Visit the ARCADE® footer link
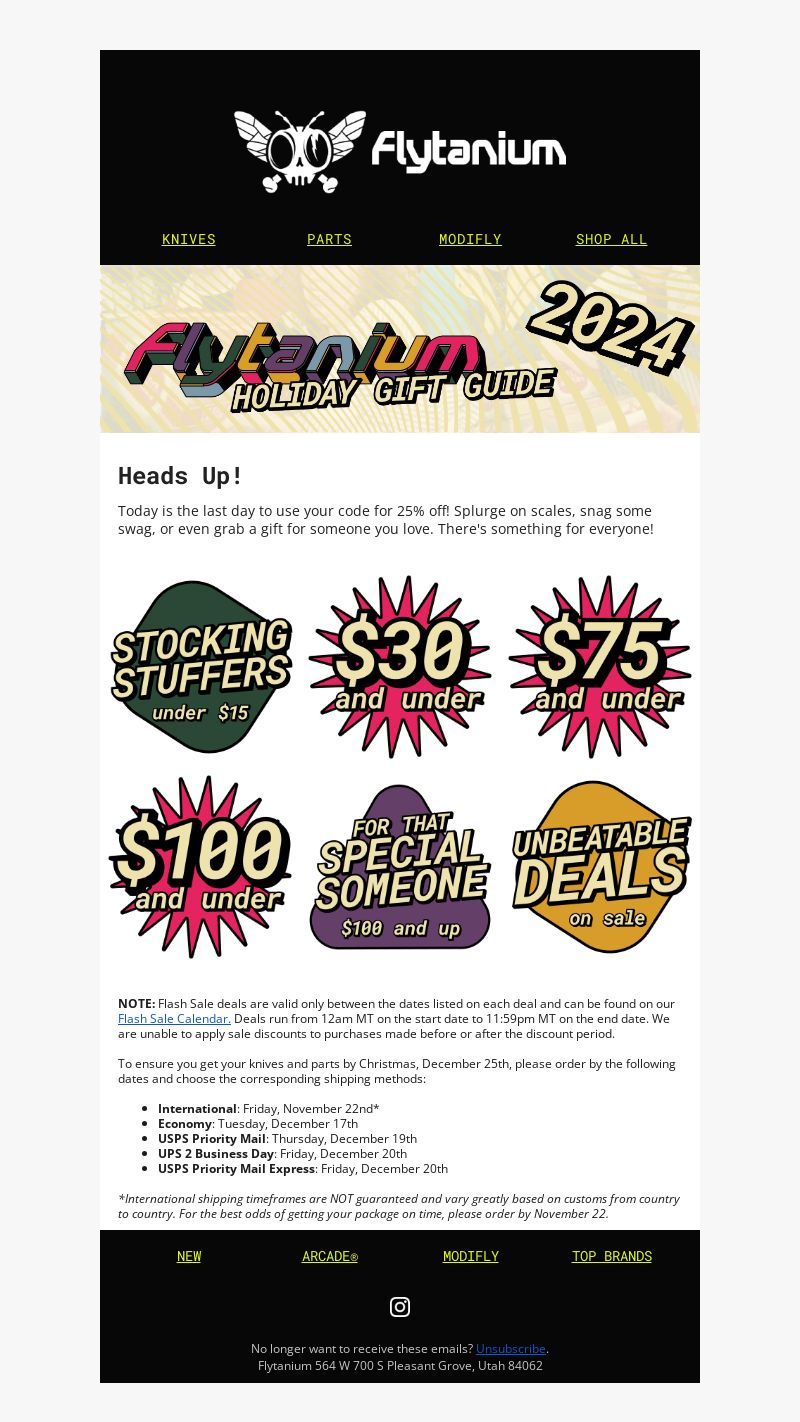The width and height of the screenshot is (800, 1422). coord(330,1256)
